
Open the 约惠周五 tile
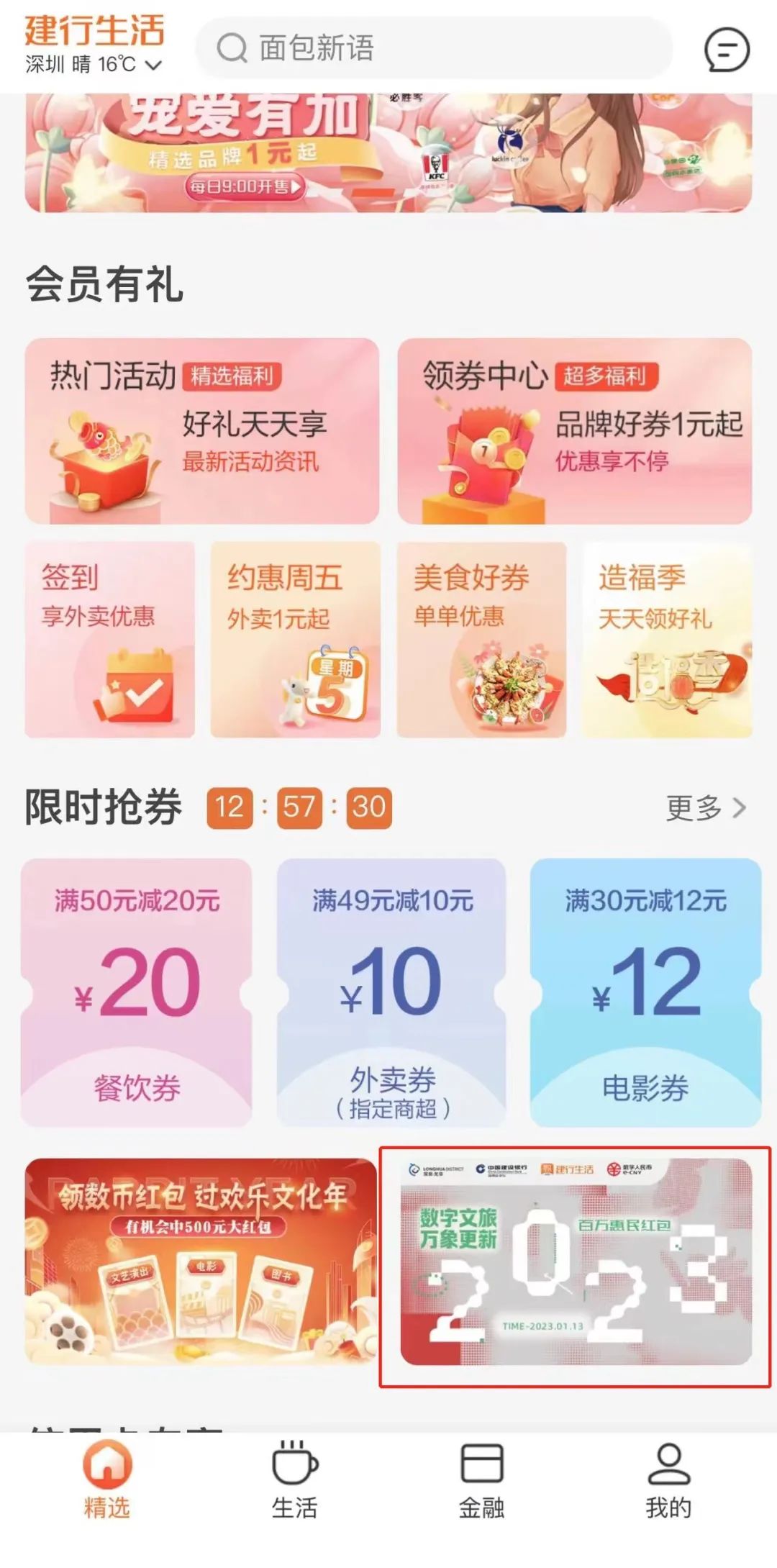(x=296, y=640)
